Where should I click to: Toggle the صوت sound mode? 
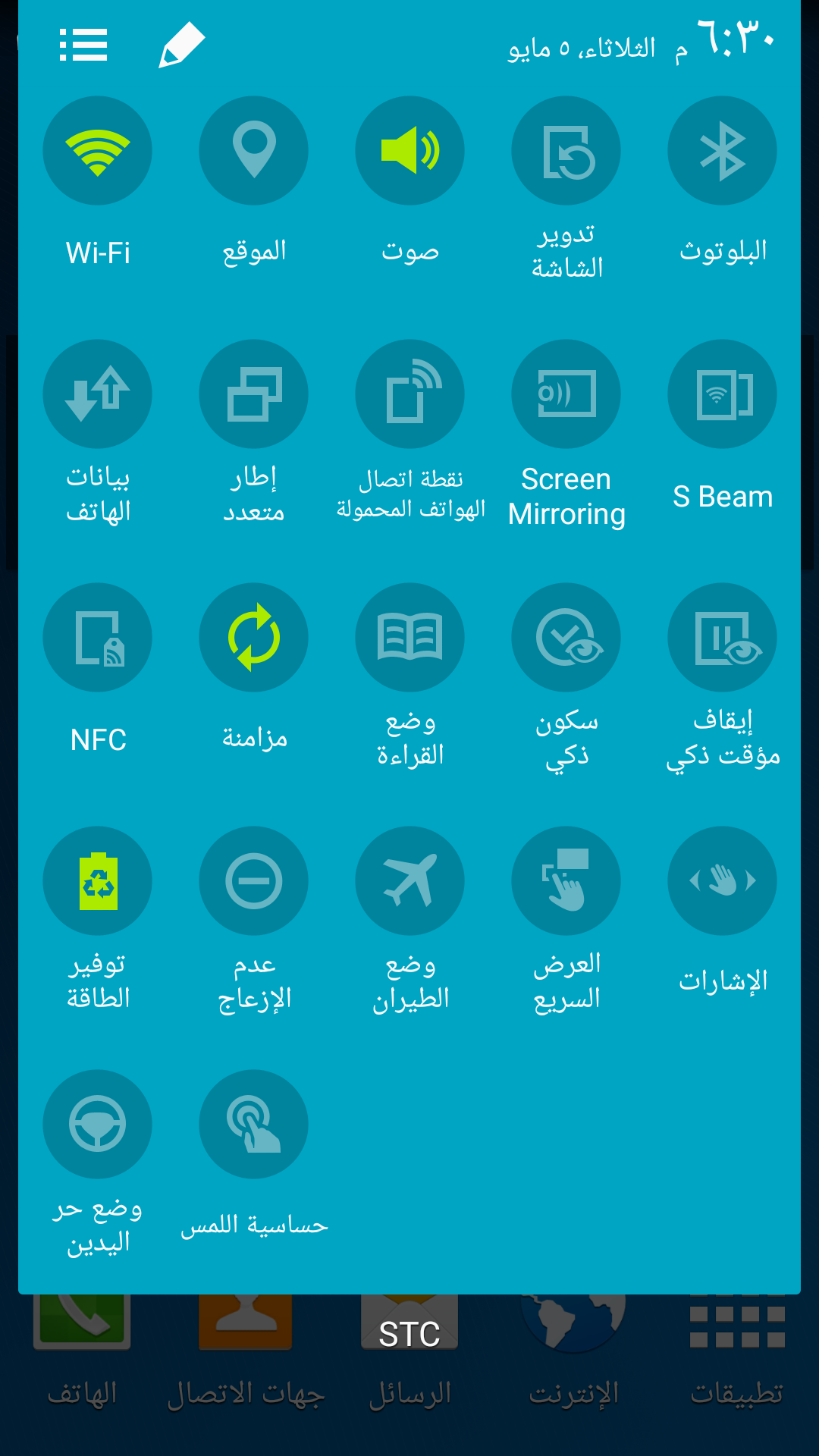[x=409, y=151]
